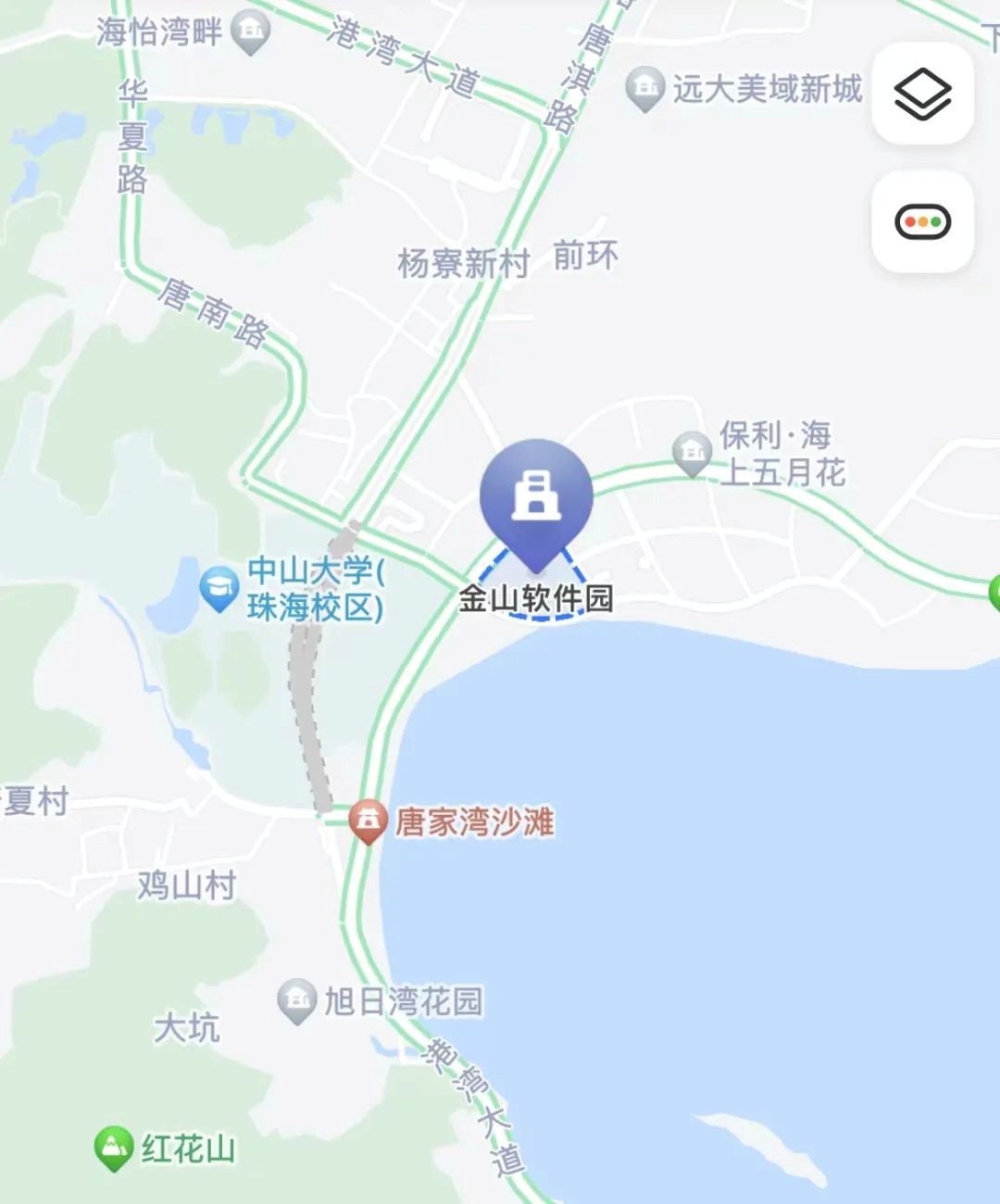This screenshot has width=1000, height=1204.
Task: Open the map layers button
Action: tap(922, 94)
